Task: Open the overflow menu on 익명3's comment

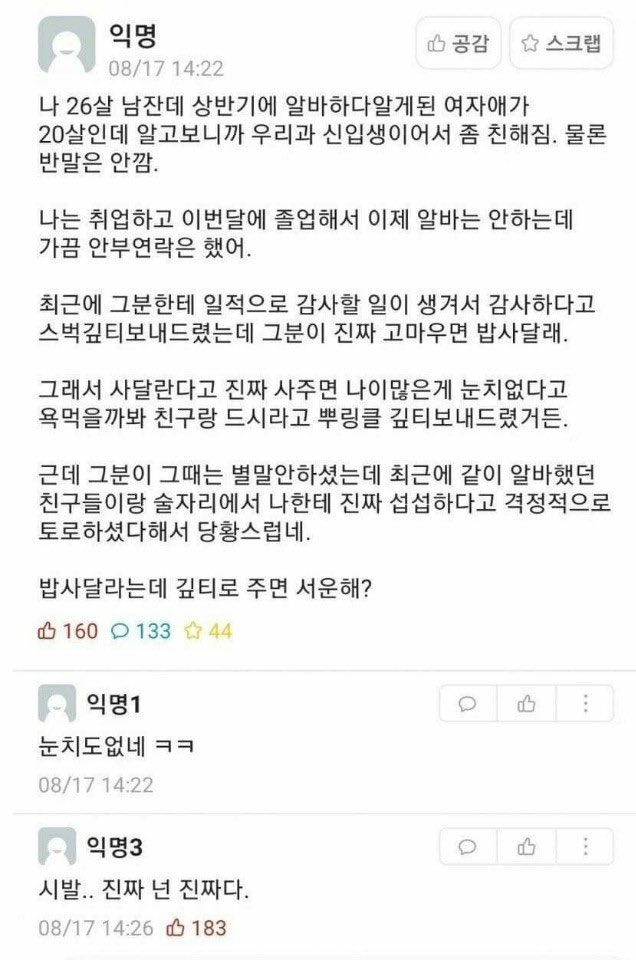Action: 584,849
